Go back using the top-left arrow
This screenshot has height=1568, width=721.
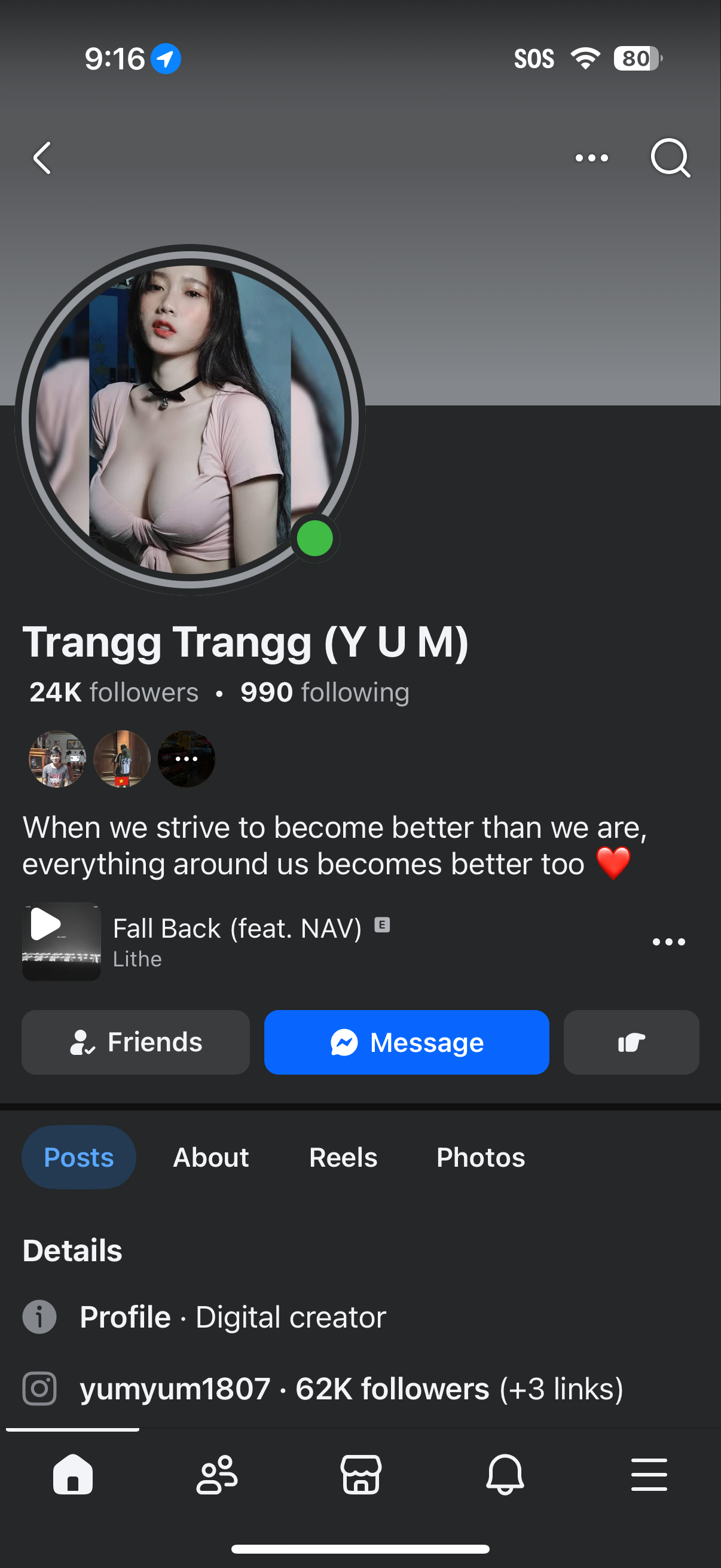[42, 158]
